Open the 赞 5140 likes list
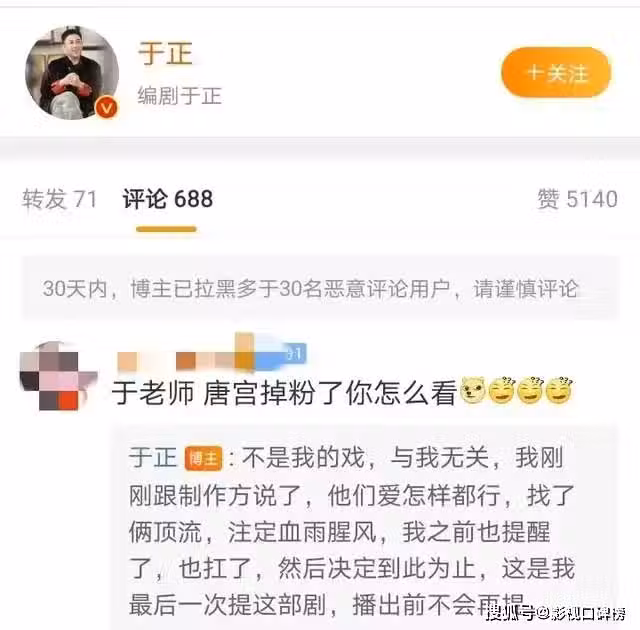 (577, 199)
